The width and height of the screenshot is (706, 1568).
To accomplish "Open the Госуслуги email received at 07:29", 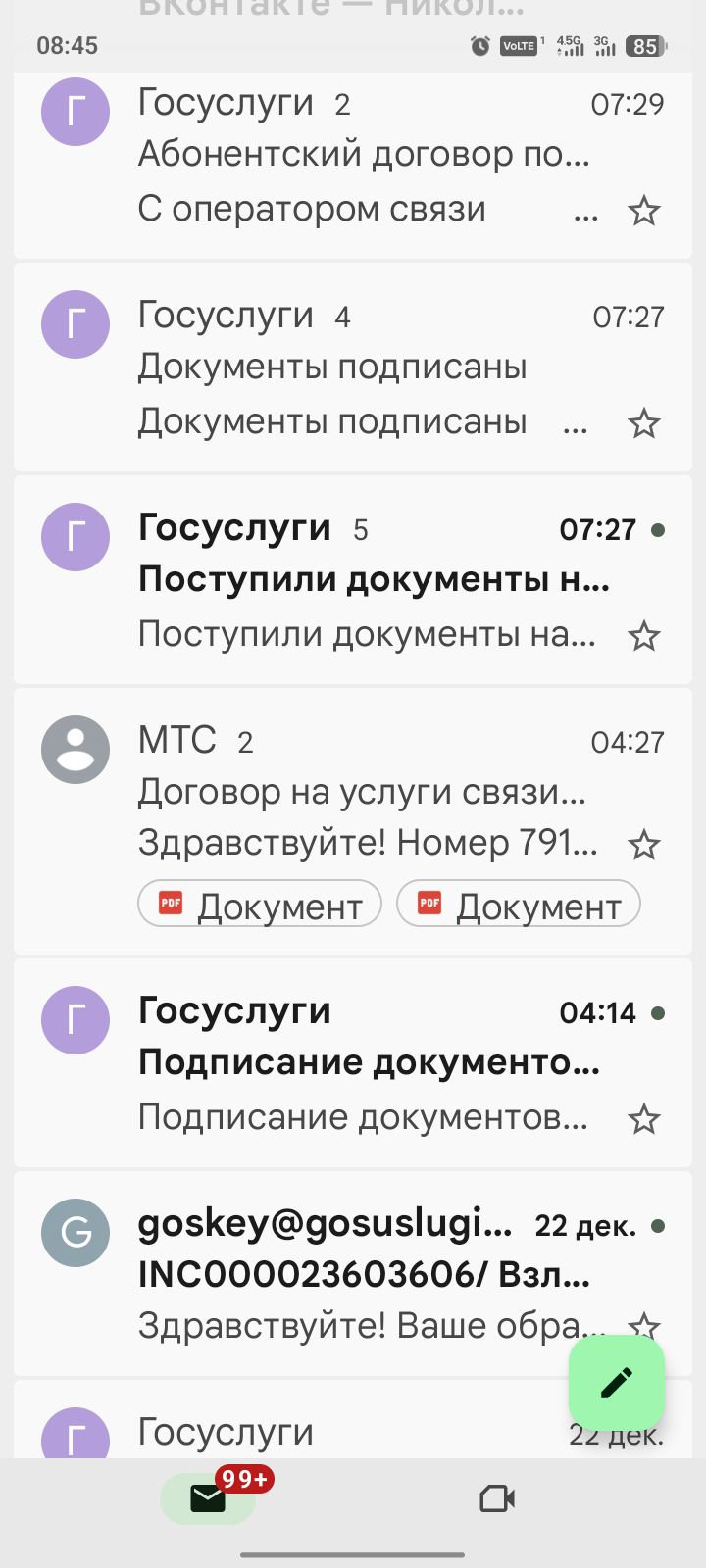I will (363, 155).
